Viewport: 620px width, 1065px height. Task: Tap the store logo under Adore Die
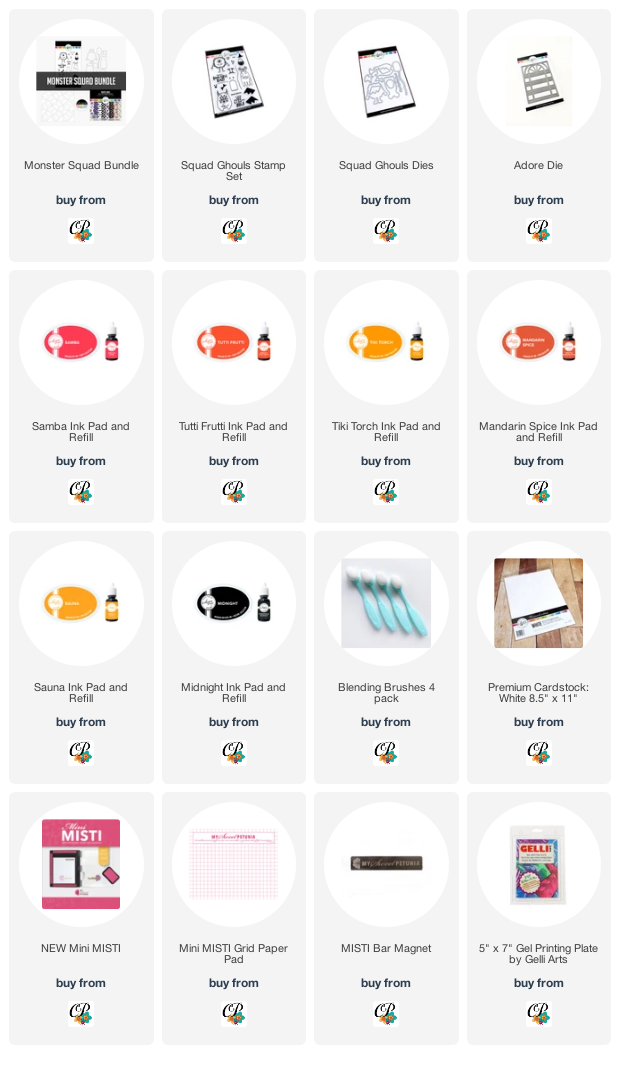click(x=539, y=231)
